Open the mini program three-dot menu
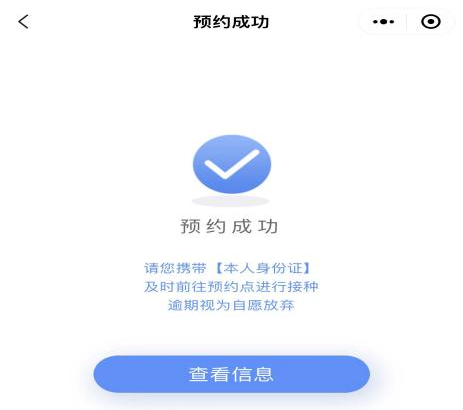Viewport: 463px width, 410px height. point(383,22)
